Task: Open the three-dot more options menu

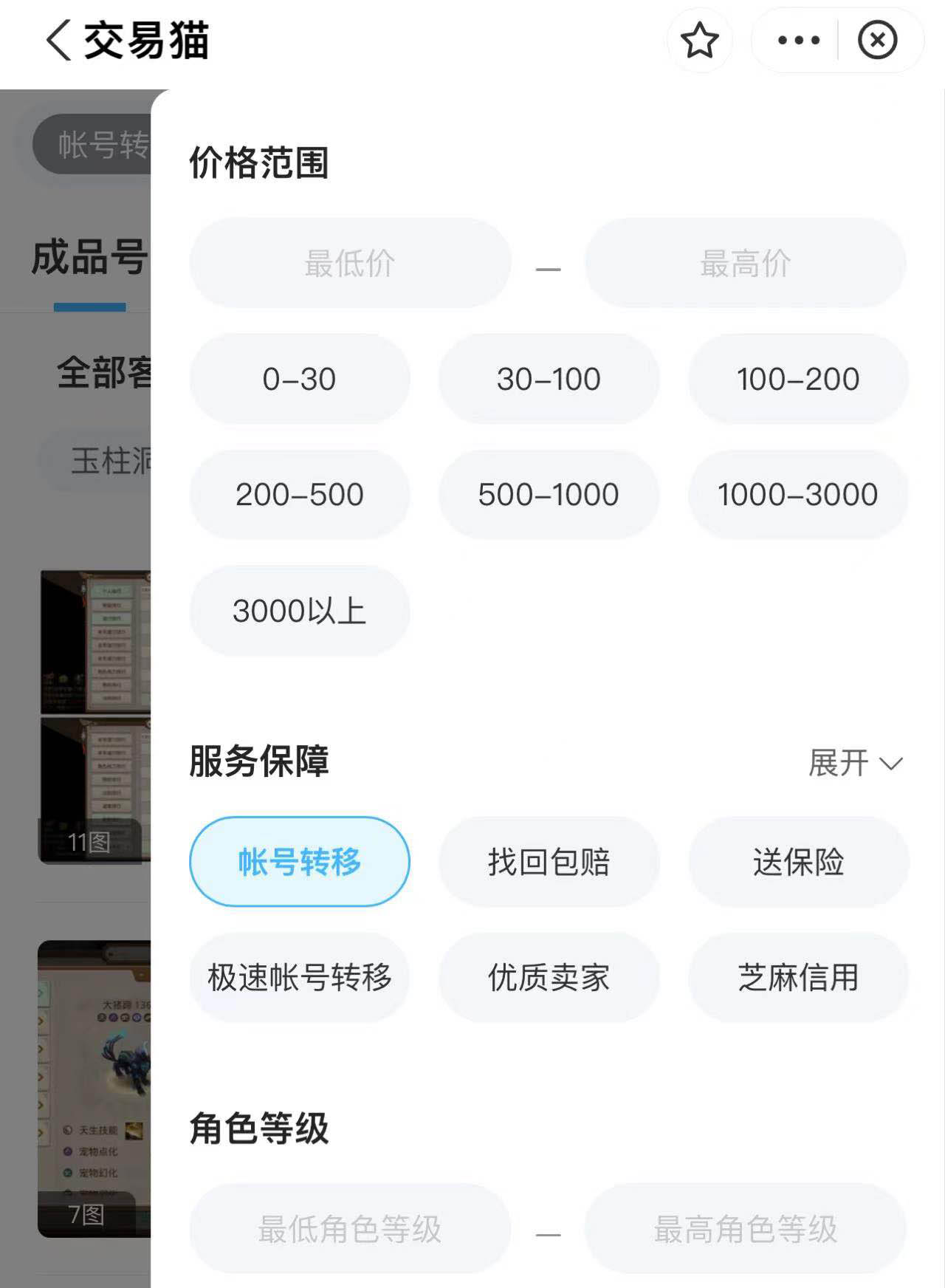Action: 798,41
